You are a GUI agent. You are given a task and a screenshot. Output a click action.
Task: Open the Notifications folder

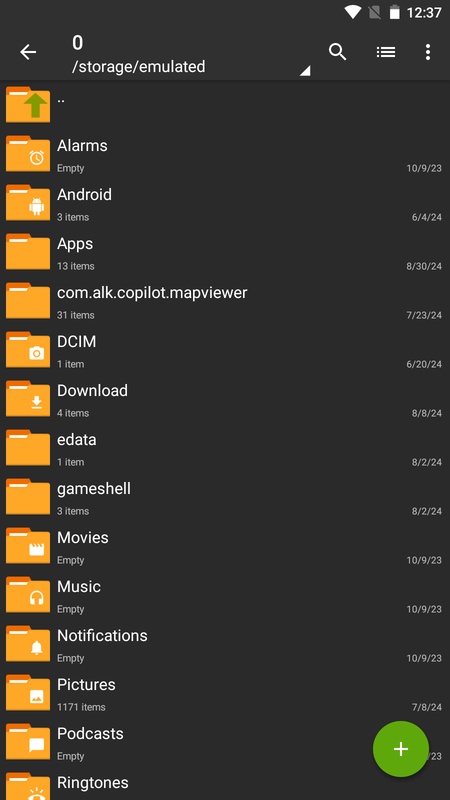[225, 643]
